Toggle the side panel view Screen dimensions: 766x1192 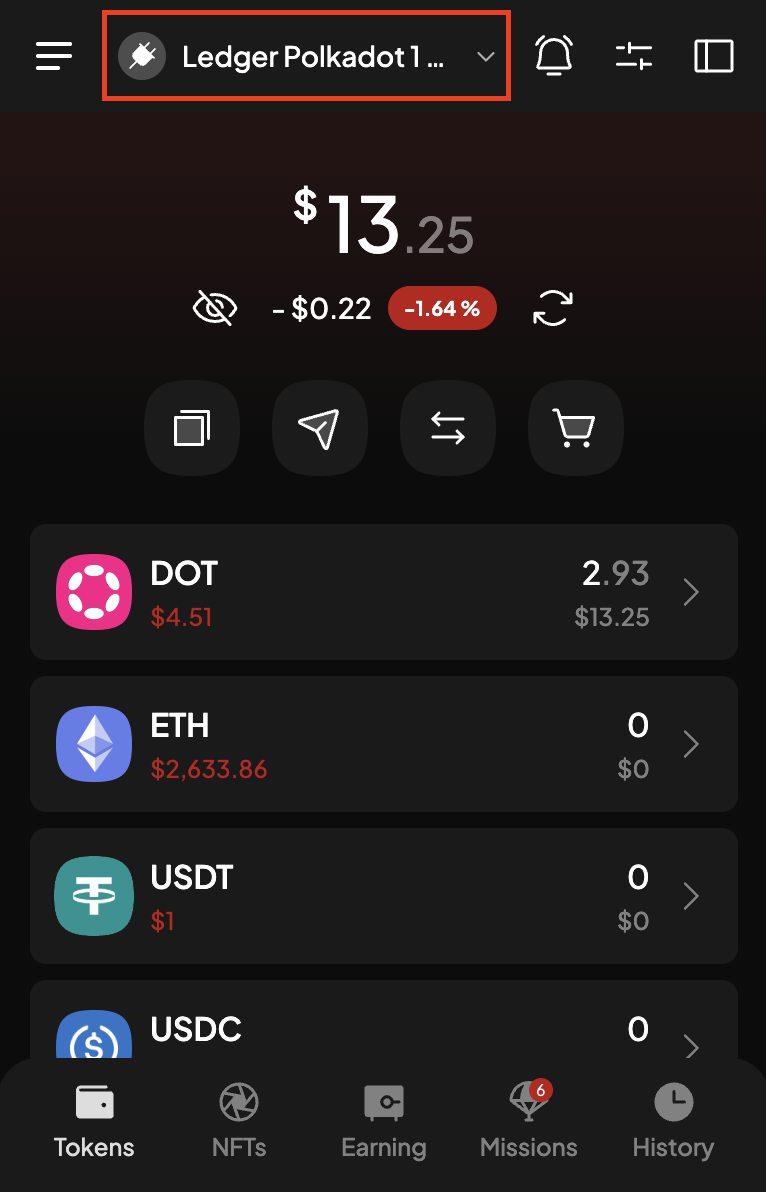pyautogui.click(x=714, y=56)
